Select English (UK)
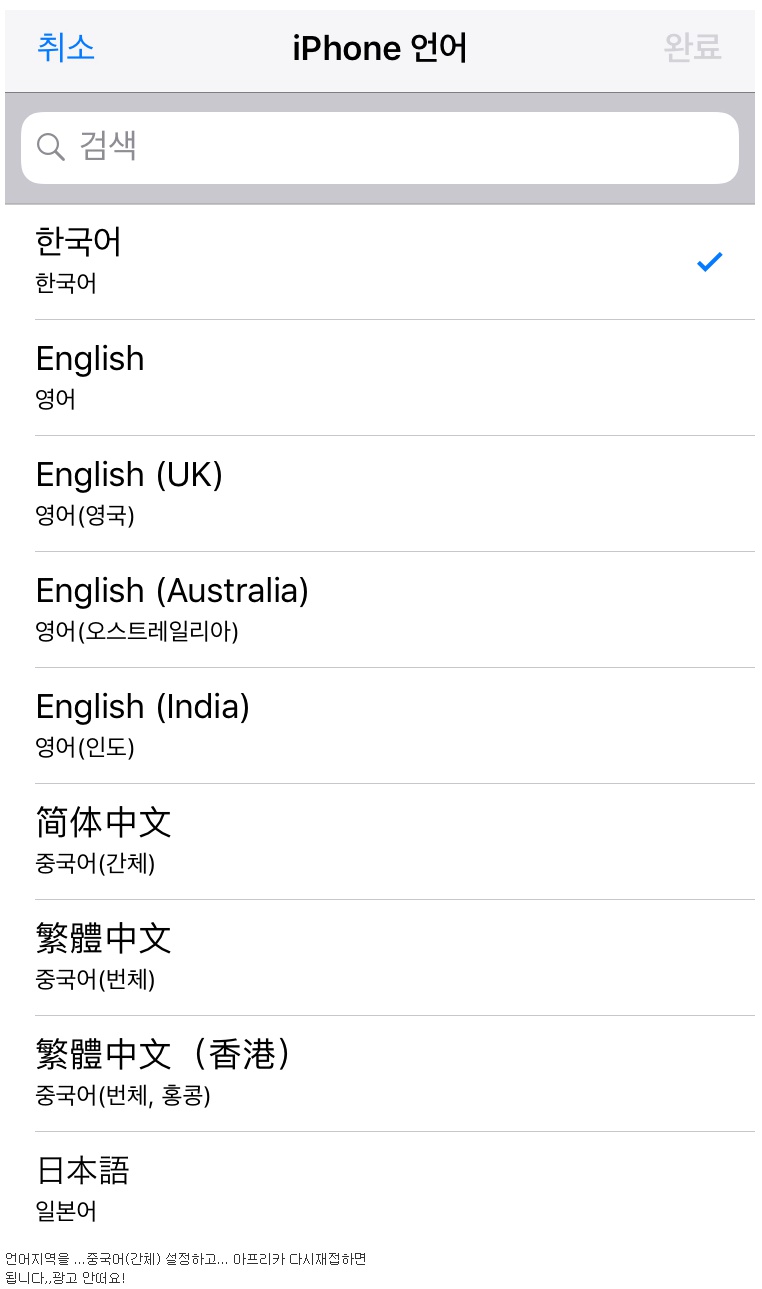Viewport: 762px width, 1289px height. pyautogui.click(x=380, y=494)
